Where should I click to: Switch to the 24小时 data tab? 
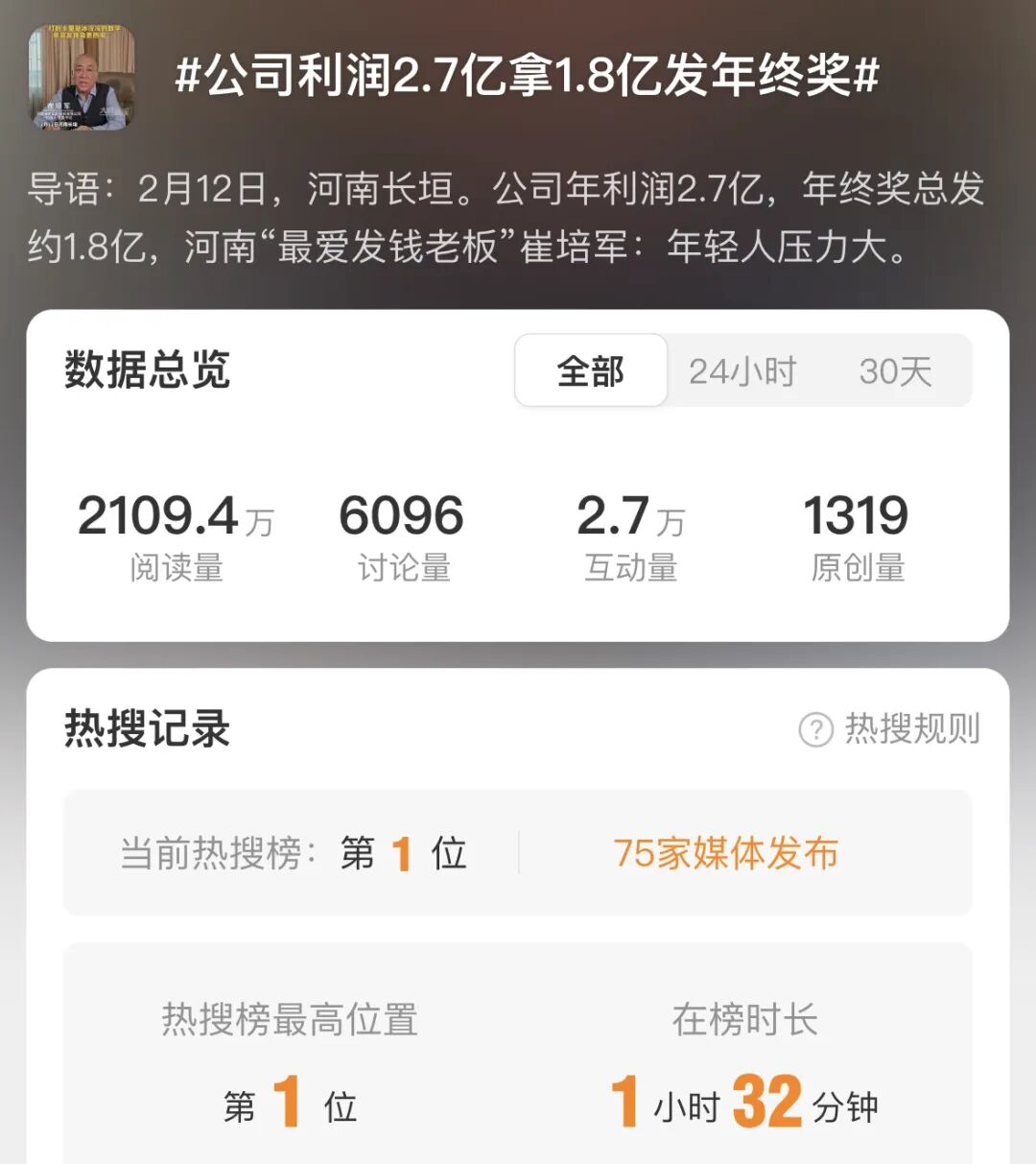tap(742, 371)
